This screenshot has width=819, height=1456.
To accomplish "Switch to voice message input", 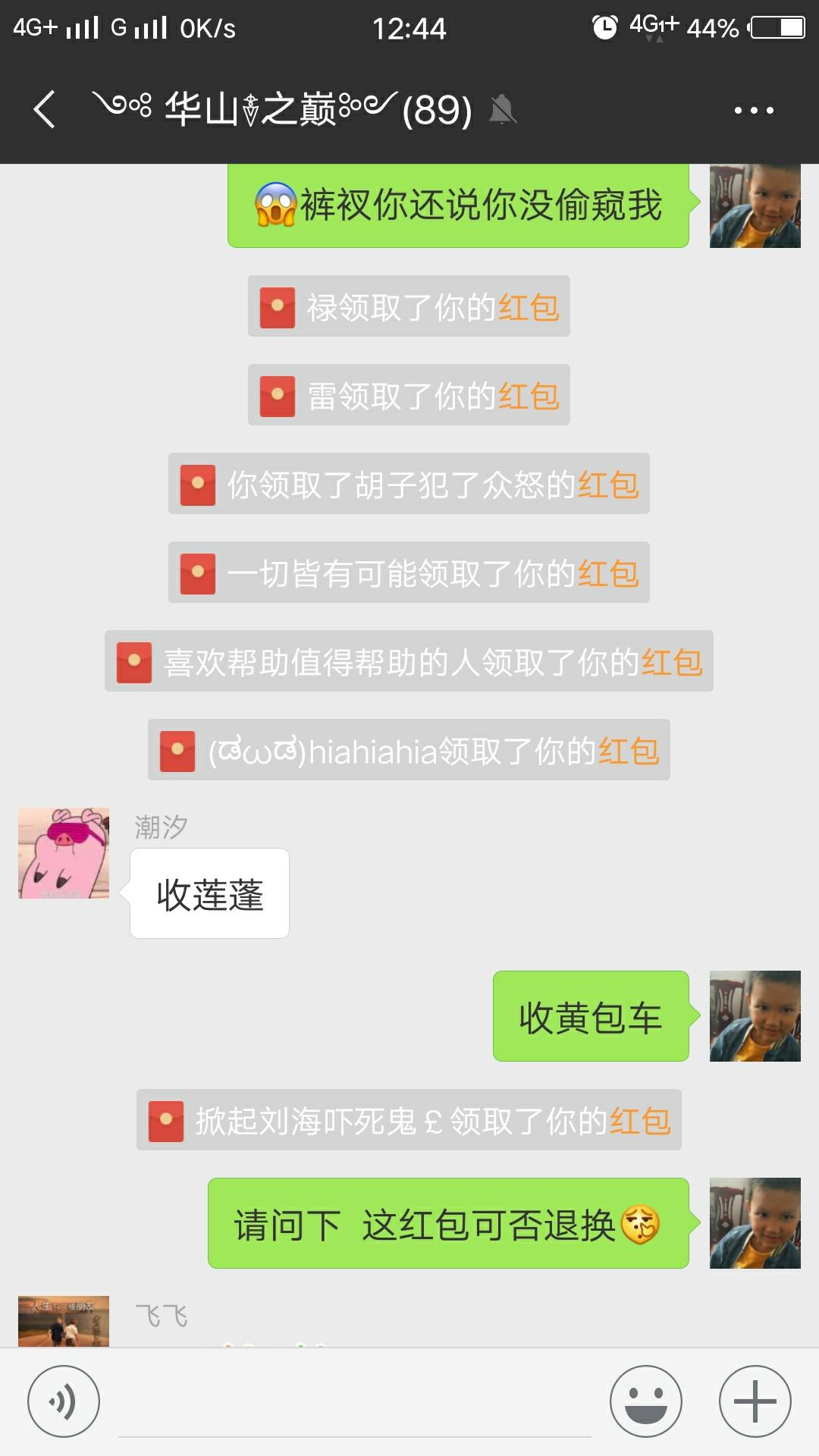I will pyautogui.click(x=64, y=1401).
